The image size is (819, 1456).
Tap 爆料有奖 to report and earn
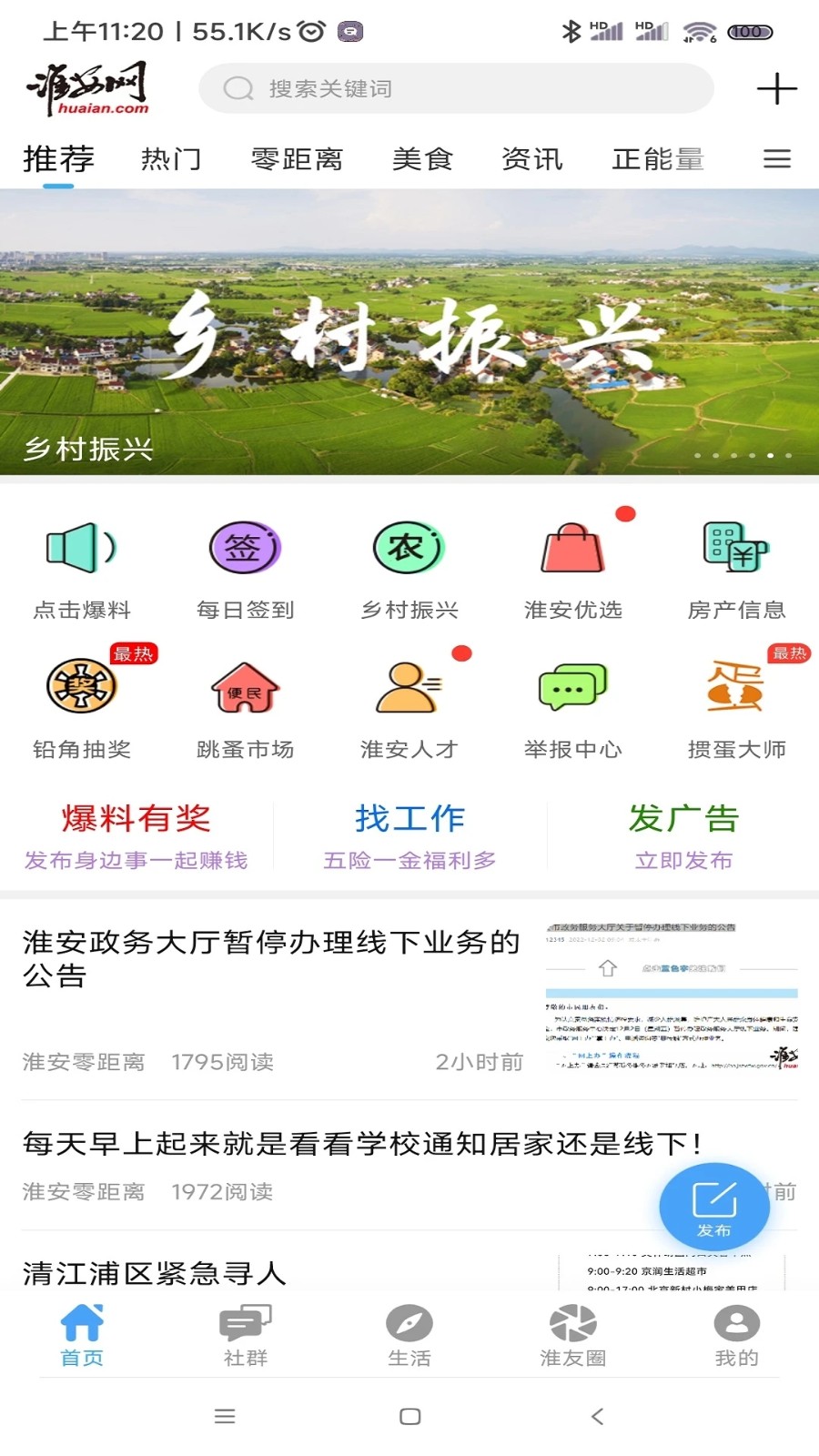[x=135, y=817]
